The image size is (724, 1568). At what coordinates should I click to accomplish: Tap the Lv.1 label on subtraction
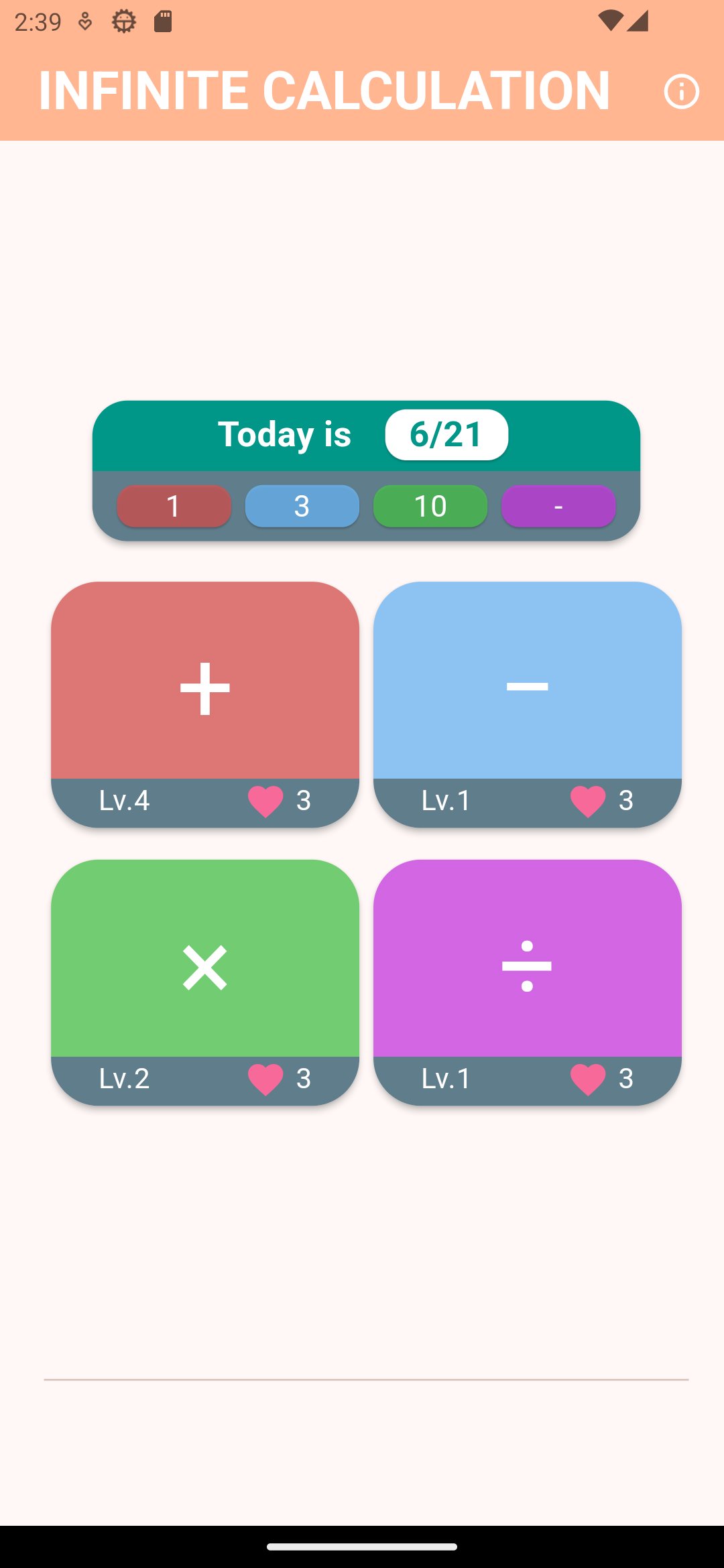448,800
